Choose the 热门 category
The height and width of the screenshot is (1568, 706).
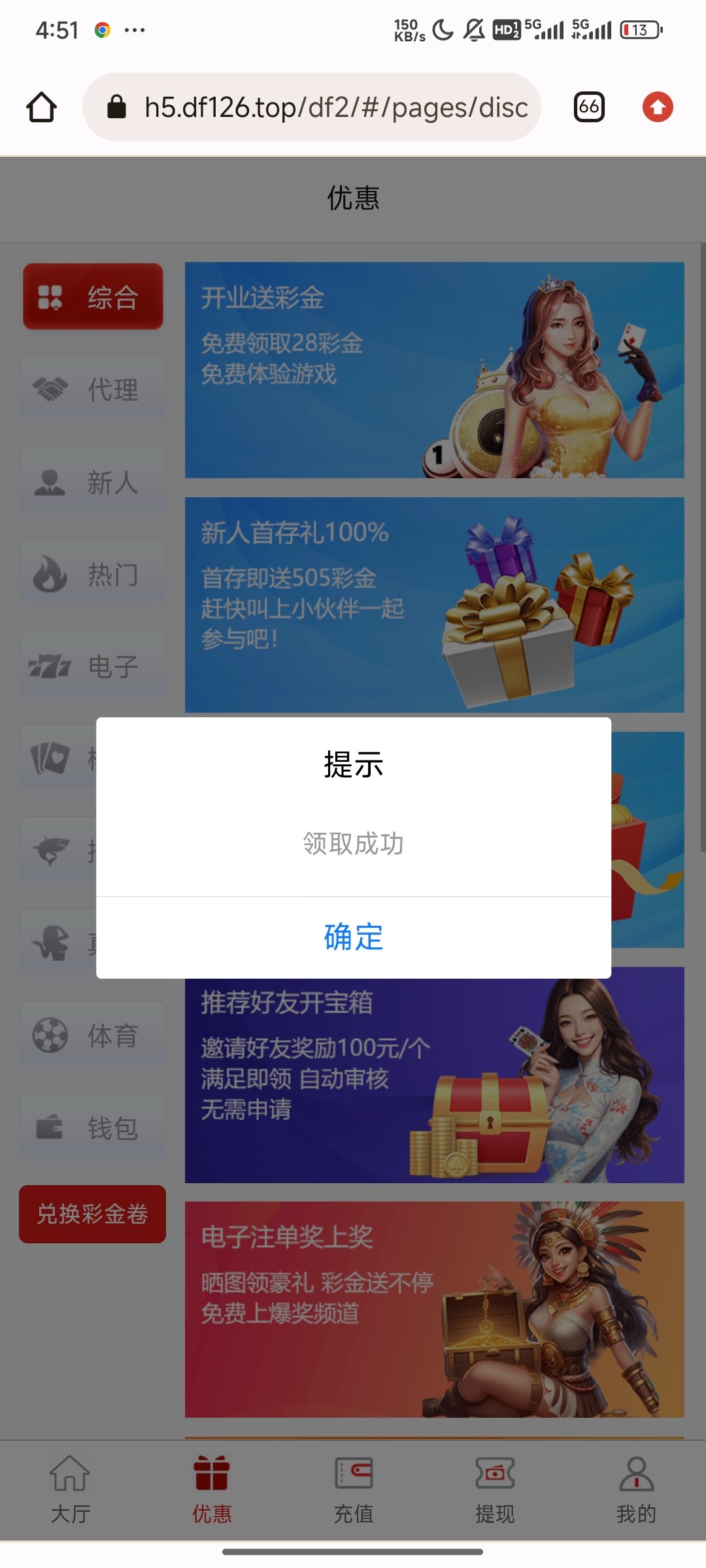(x=93, y=575)
